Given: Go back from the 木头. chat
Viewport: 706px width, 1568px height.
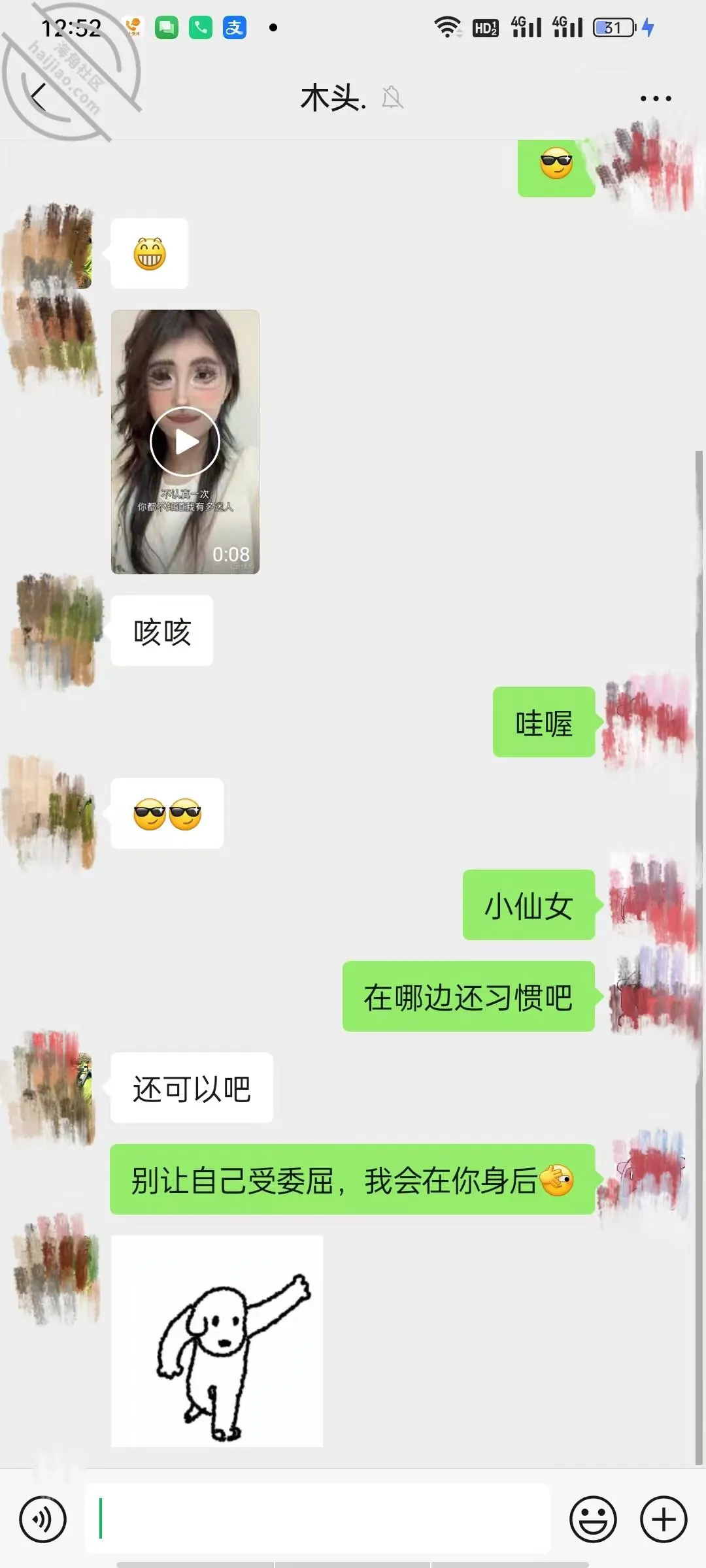Looking at the screenshot, I should tap(39, 98).
